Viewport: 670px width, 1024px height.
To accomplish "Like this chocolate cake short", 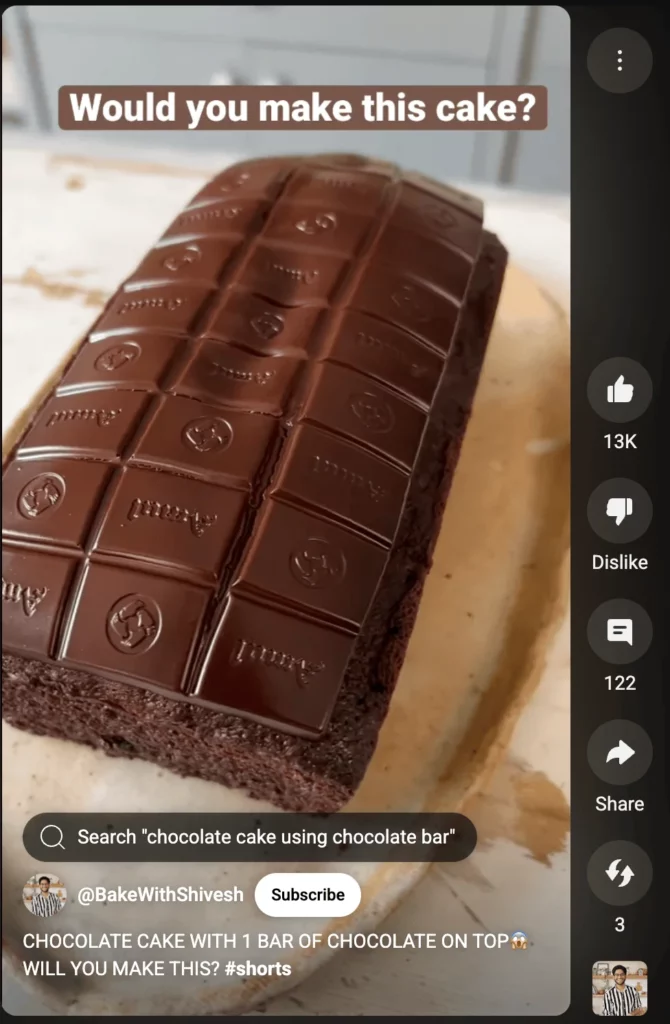I will (x=619, y=390).
